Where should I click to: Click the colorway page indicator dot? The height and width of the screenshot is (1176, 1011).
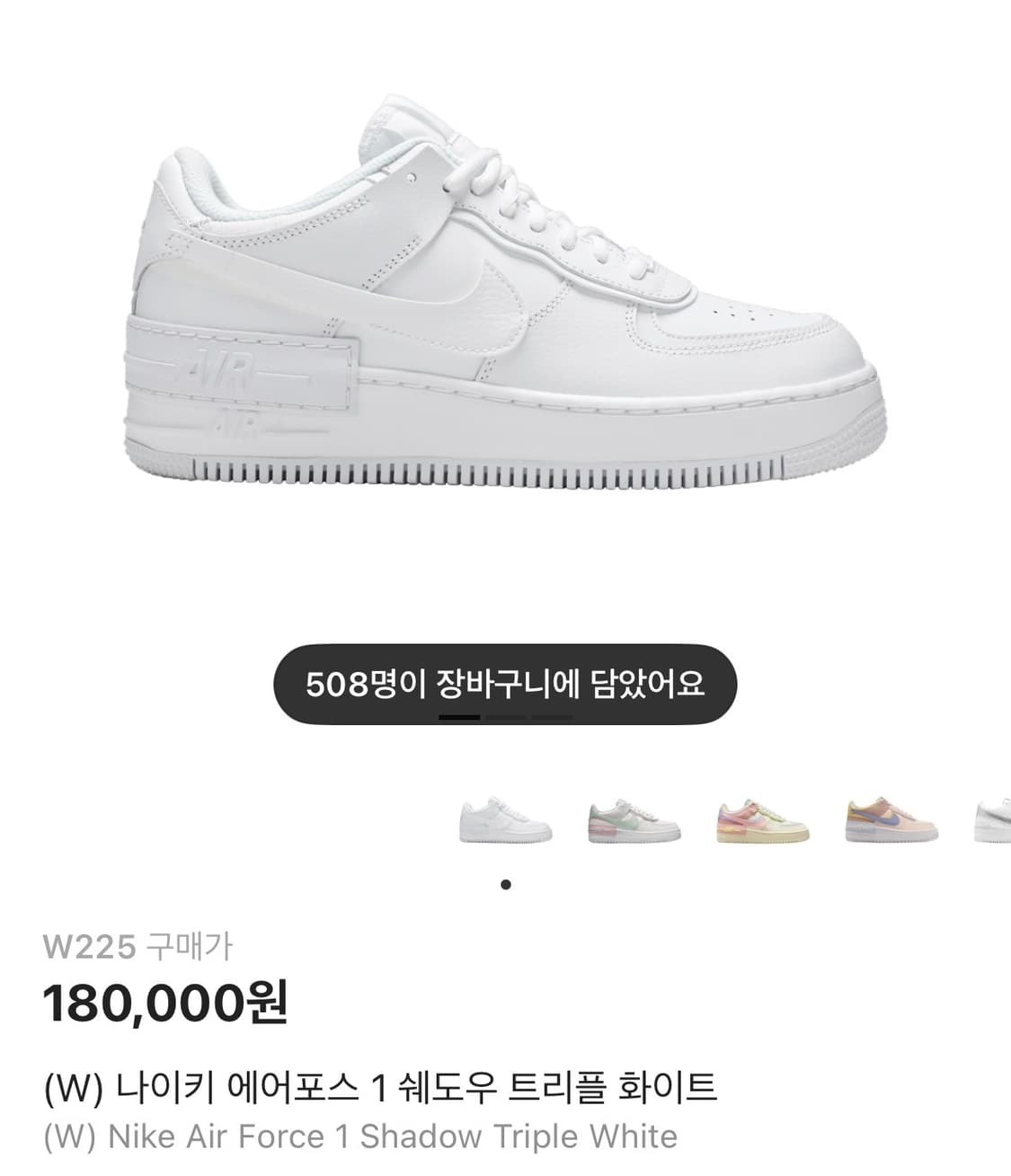506,885
